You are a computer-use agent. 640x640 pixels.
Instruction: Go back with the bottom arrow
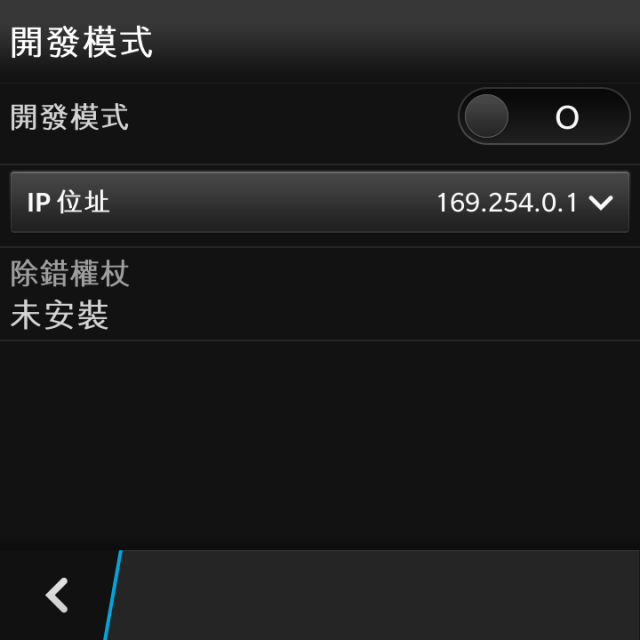(56, 596)
